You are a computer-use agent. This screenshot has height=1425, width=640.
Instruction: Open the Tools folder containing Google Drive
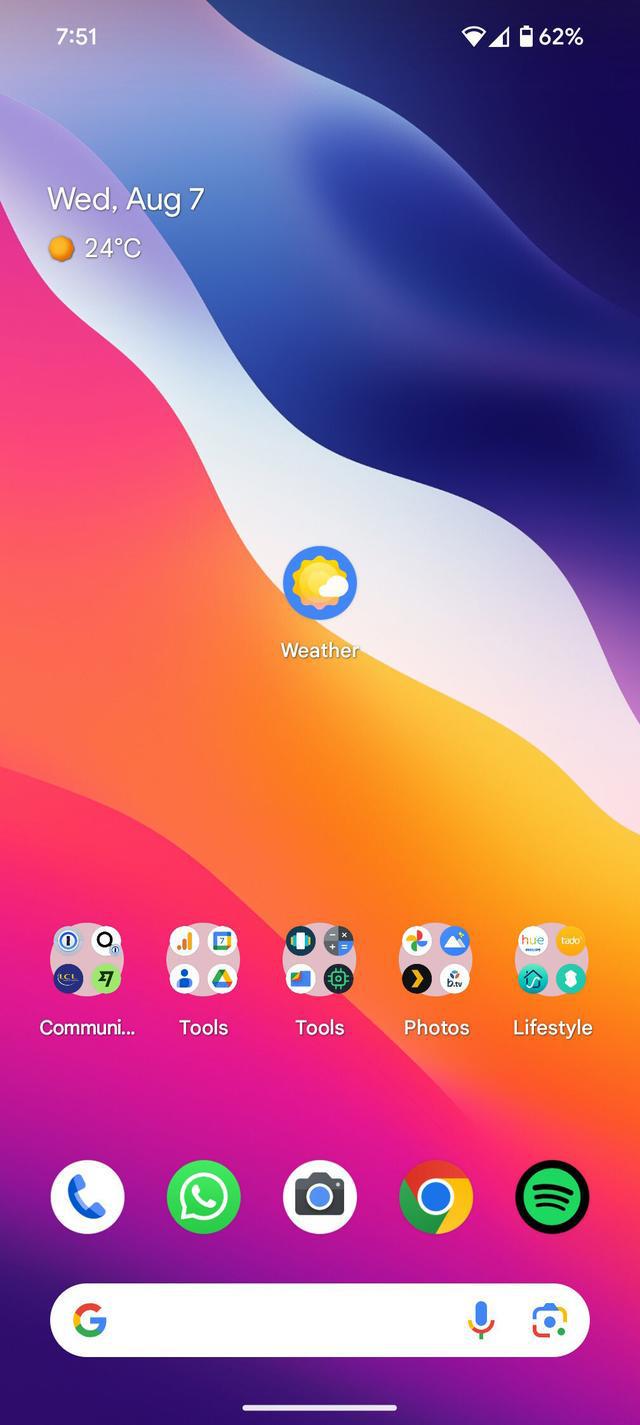click(203, 959)
